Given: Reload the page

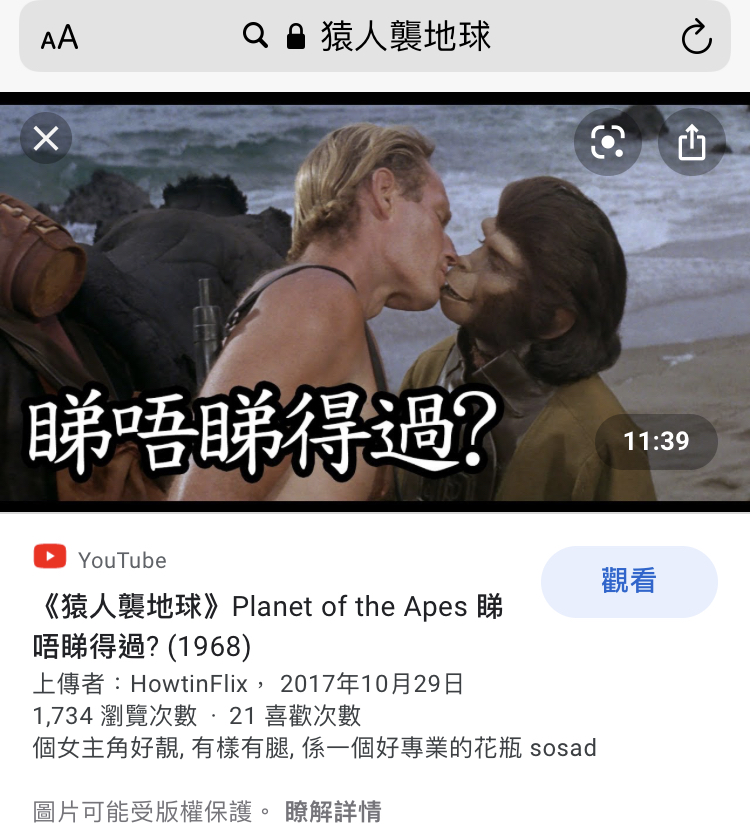Looking at the screenshot, I should 695,39.
